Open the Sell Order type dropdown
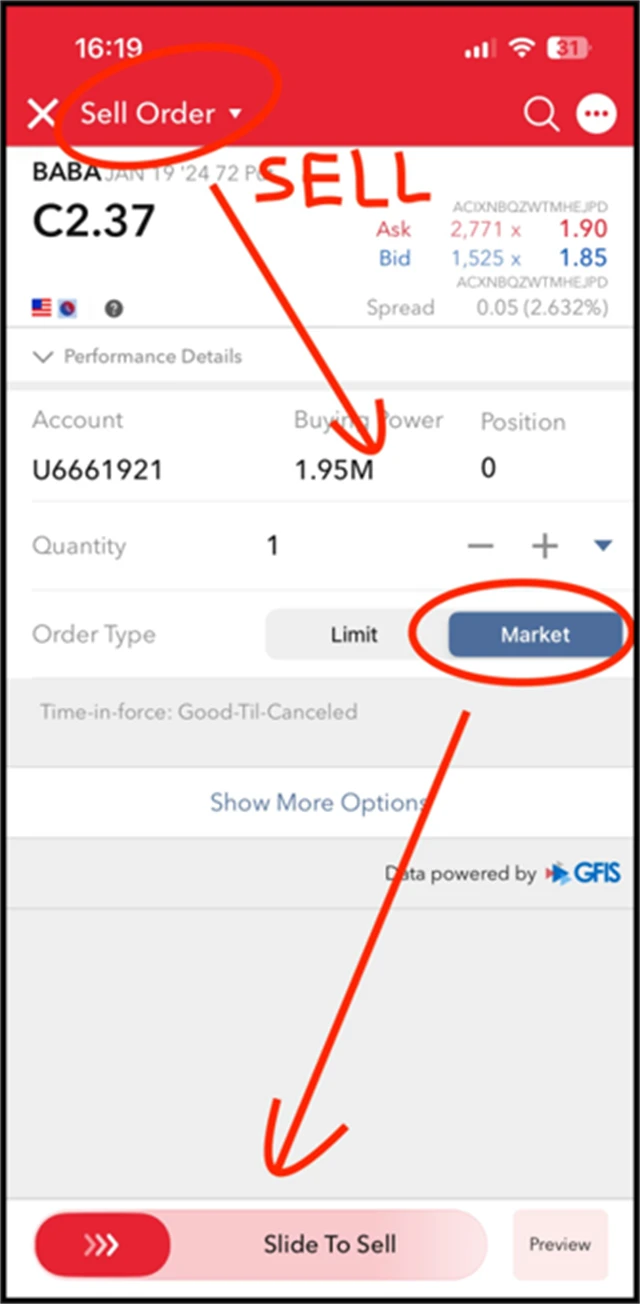 click(x=162, y=114)
